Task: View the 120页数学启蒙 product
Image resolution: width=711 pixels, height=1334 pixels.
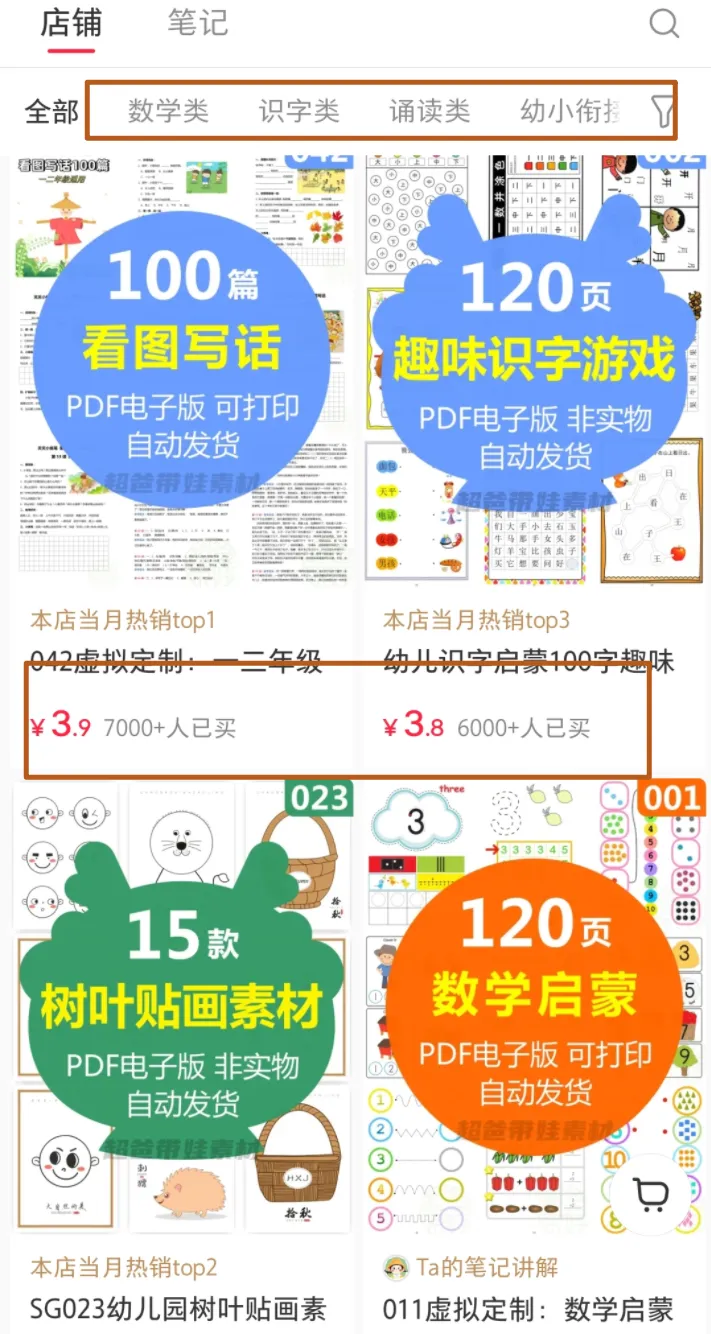Action: [x=533, y=1010]
